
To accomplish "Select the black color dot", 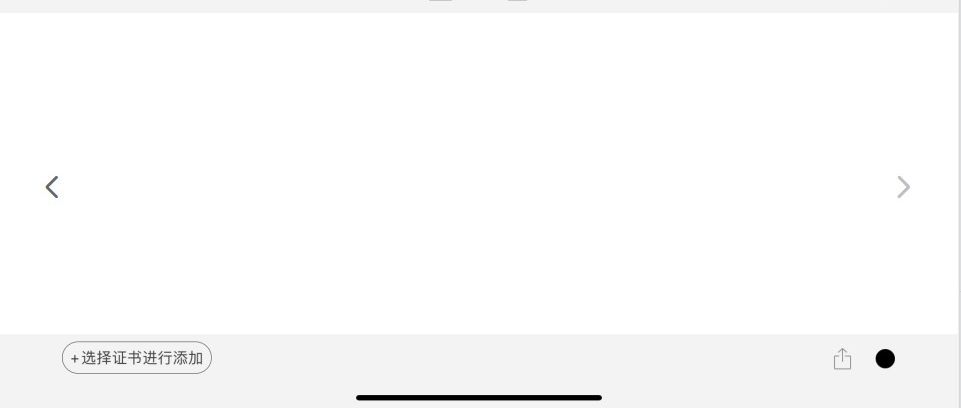I will coord(885,359).
